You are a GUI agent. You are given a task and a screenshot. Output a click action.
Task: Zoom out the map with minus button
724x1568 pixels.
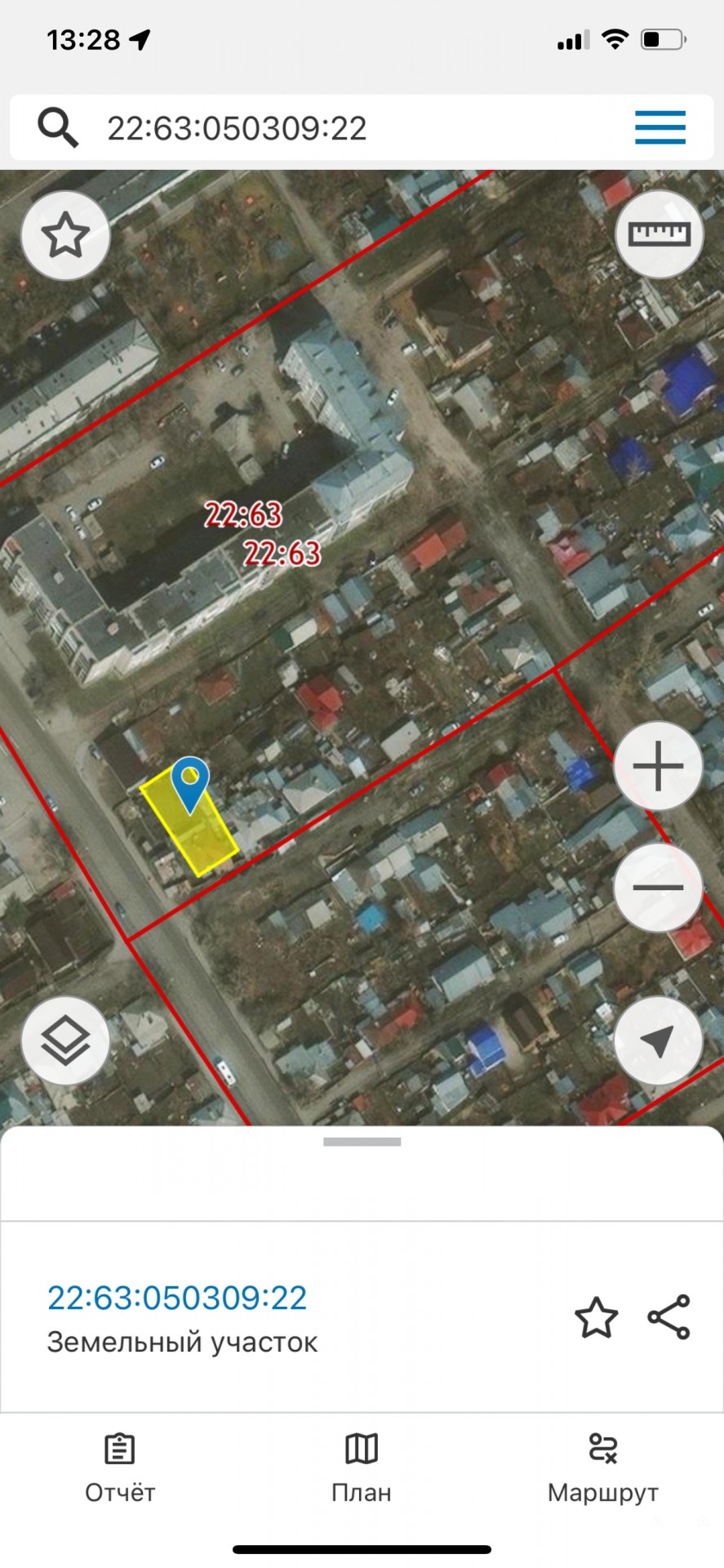coord(658,887)
